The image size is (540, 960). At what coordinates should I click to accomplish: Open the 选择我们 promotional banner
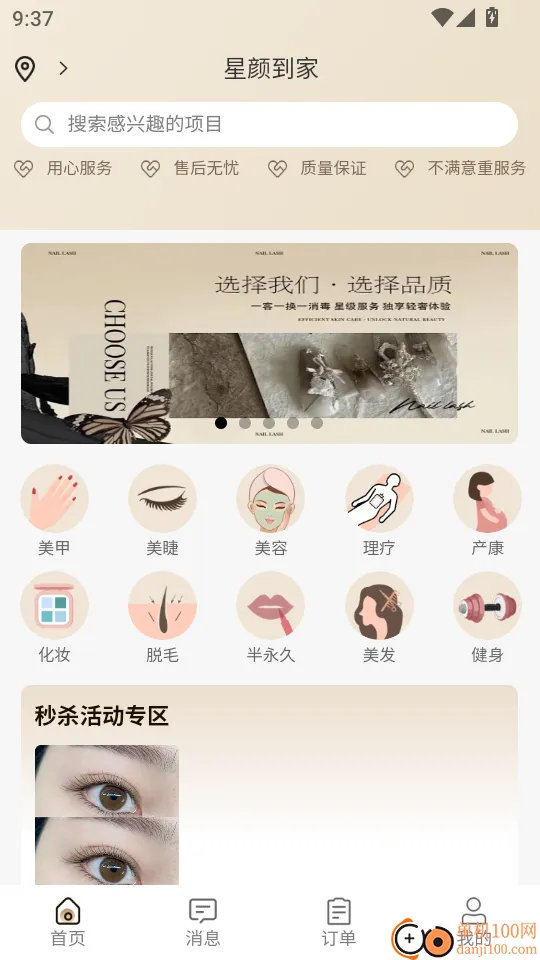pos(269,343)
